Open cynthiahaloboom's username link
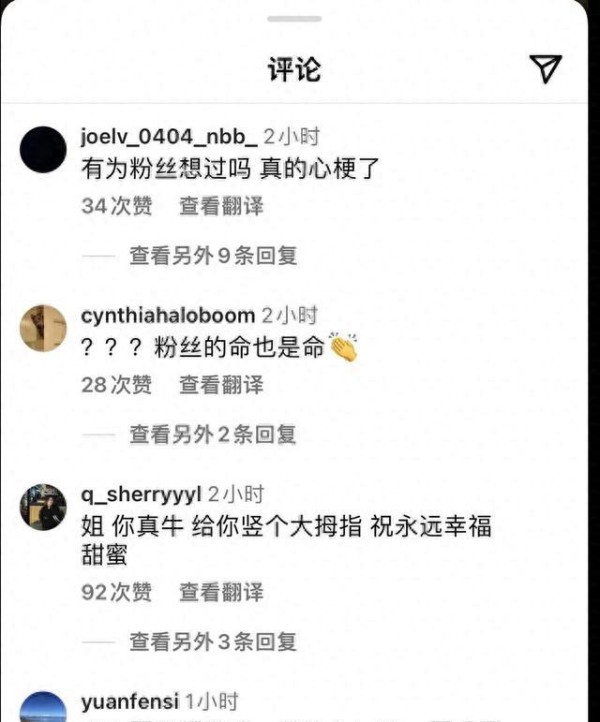600x722 pixels. pyautogui.click(x=167, y=315)
